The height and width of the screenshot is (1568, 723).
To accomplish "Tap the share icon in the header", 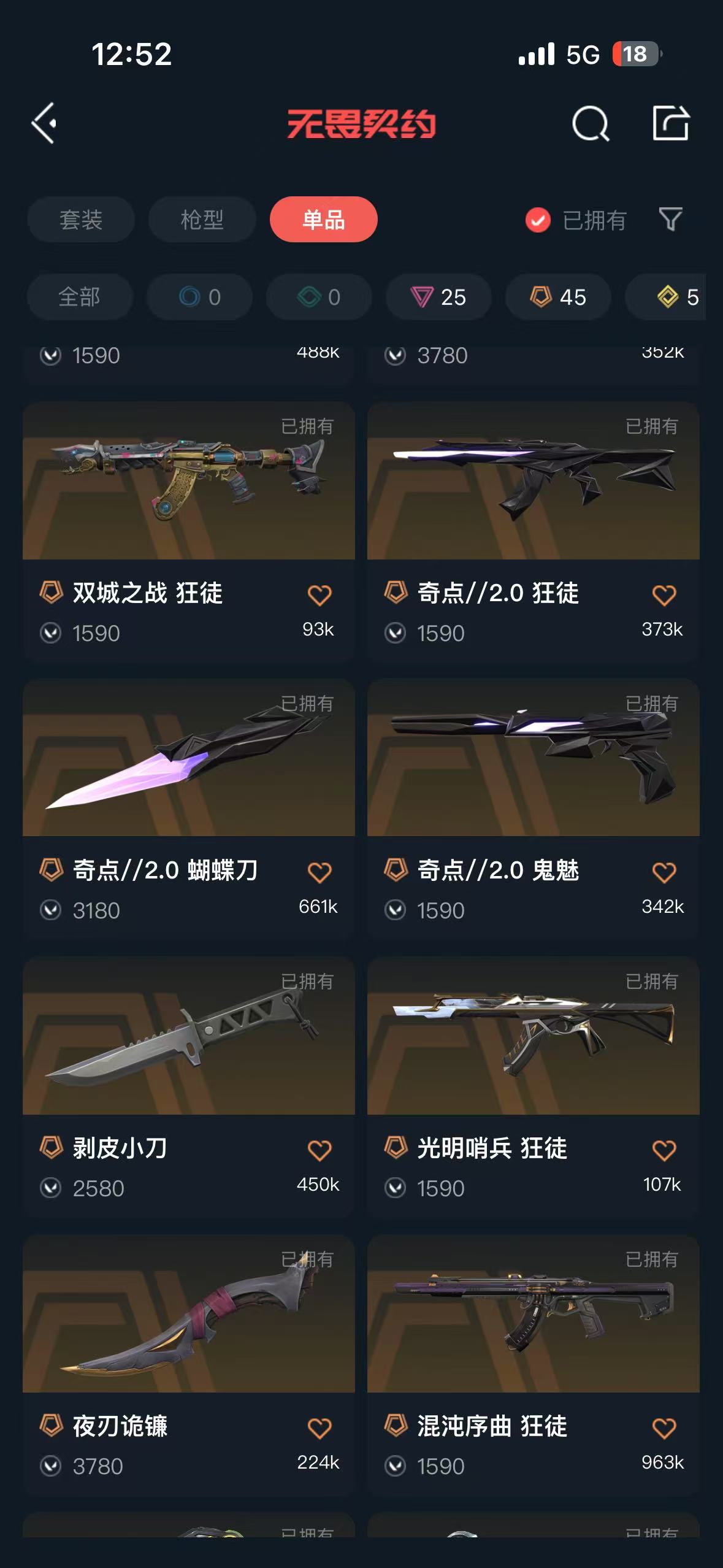I will (670, 123).
